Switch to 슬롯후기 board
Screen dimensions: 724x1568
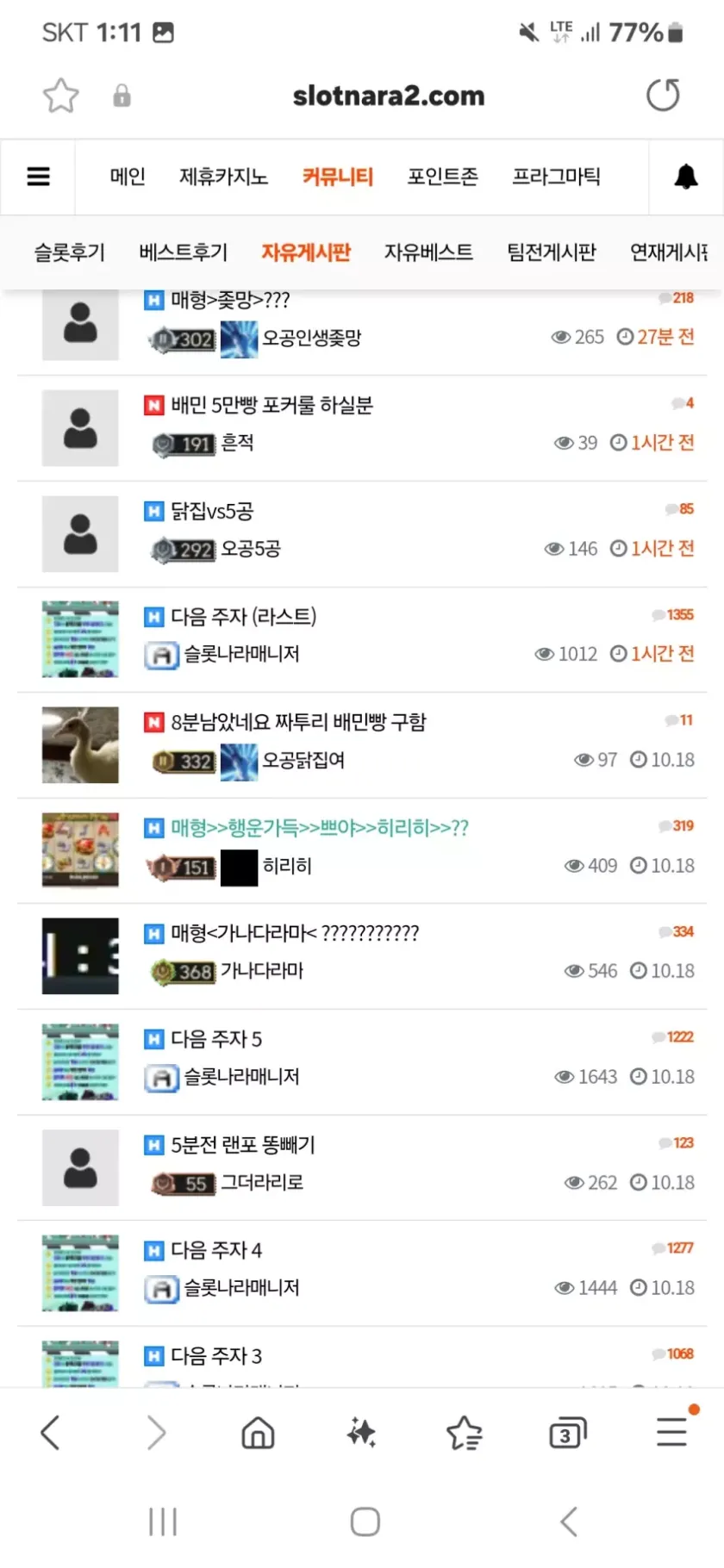pos(69,252)
